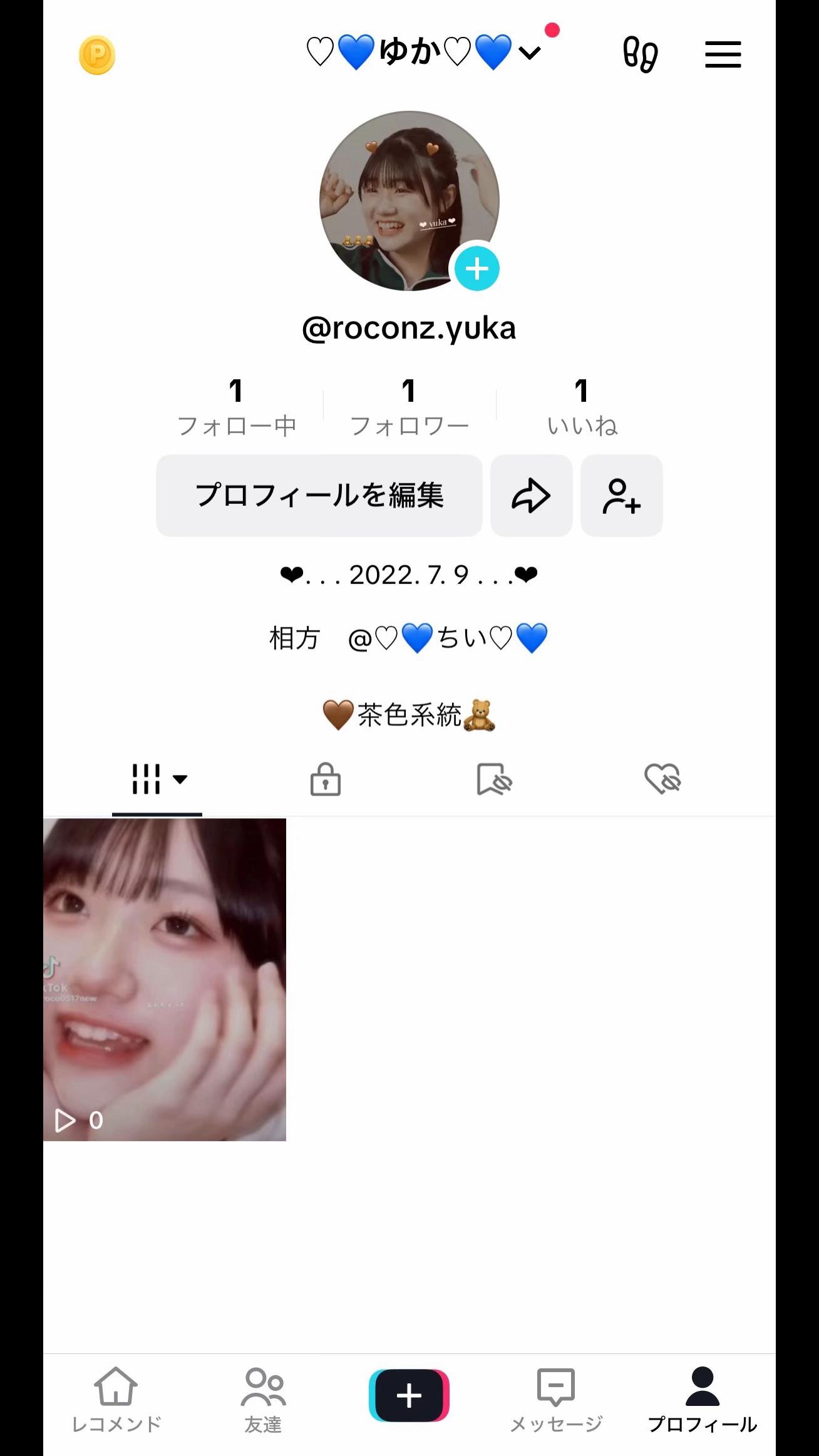Open the いいね likes count
The image size is (819, 1456).
click(x=582, y=407)
